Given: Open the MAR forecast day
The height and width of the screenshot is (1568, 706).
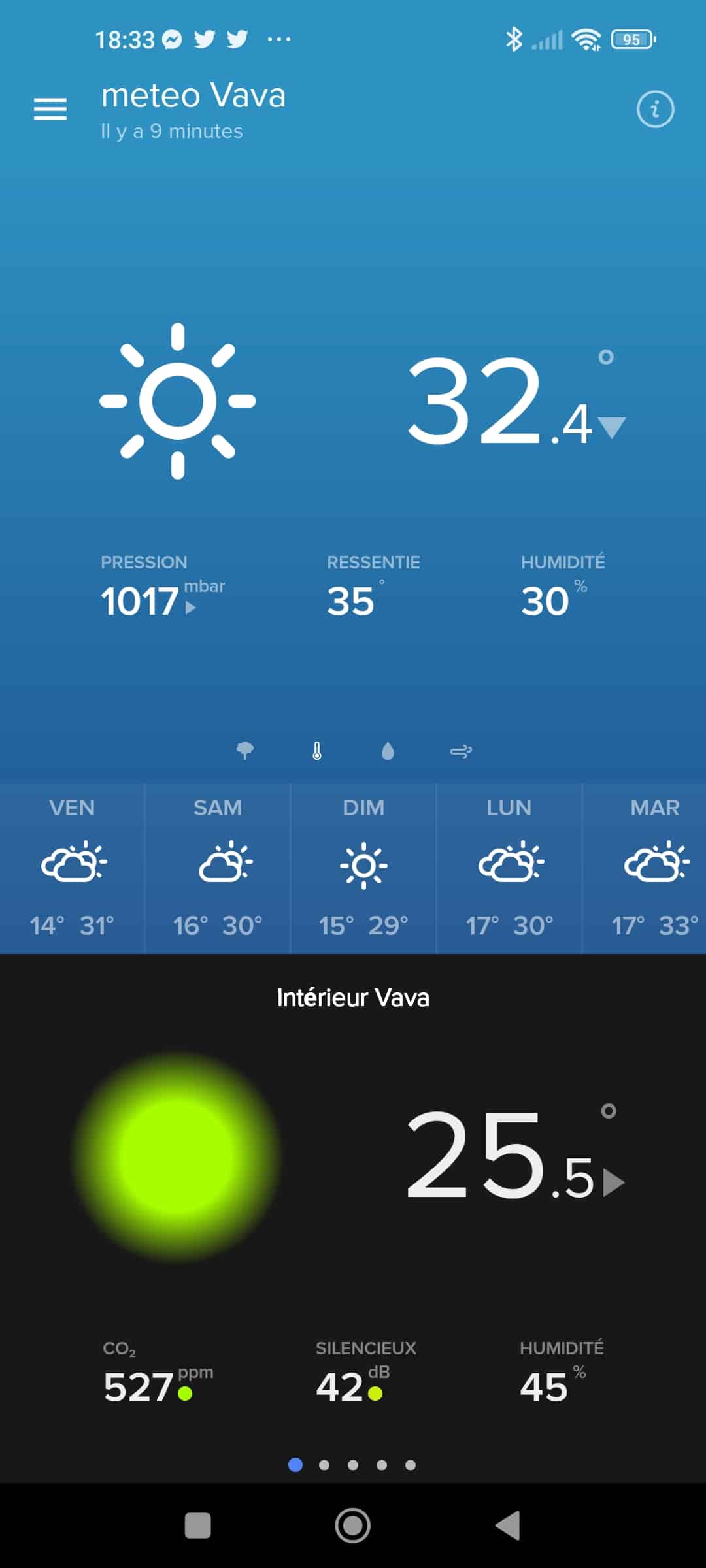Looking at the screenshot, I should [645, 868].
